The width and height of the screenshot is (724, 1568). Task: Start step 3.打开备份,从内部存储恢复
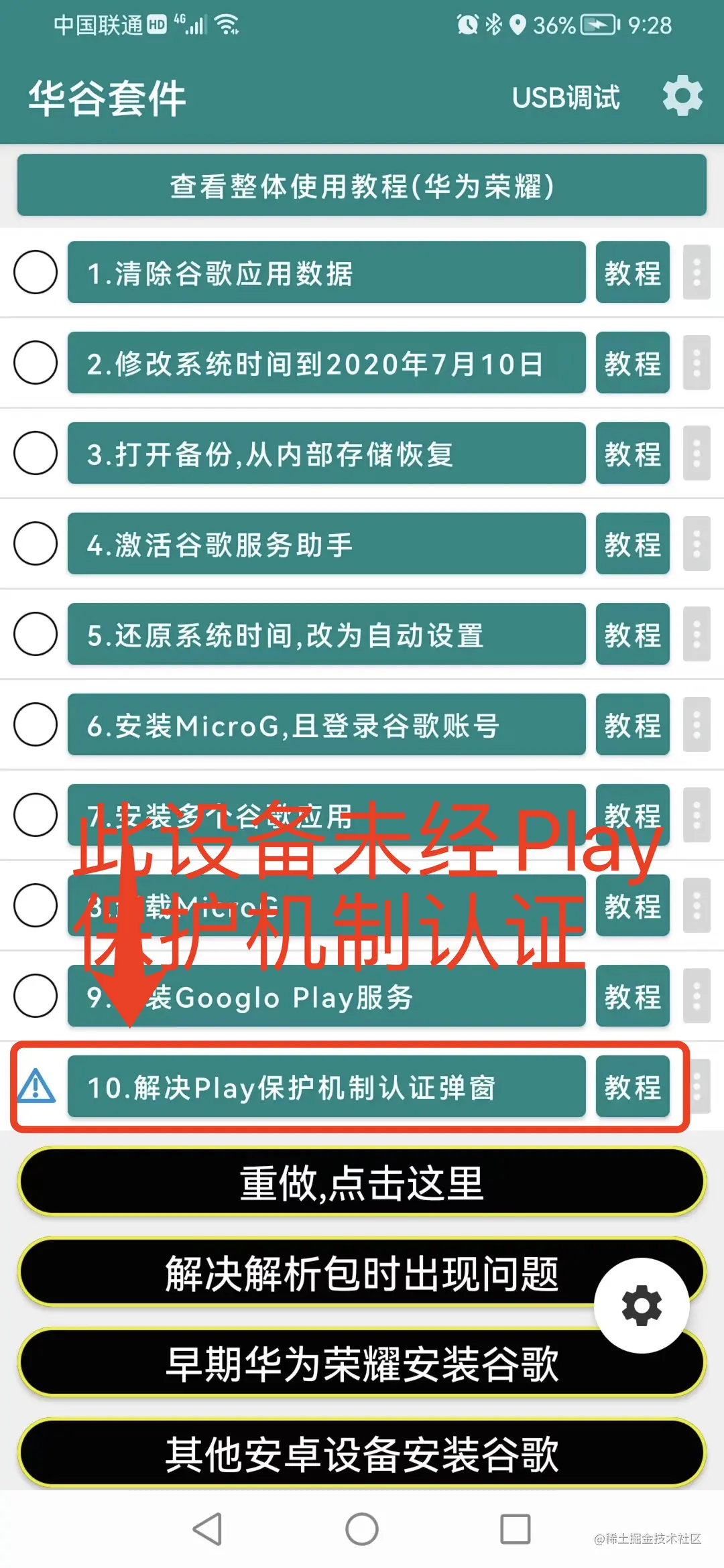click(x=326, y=454)
